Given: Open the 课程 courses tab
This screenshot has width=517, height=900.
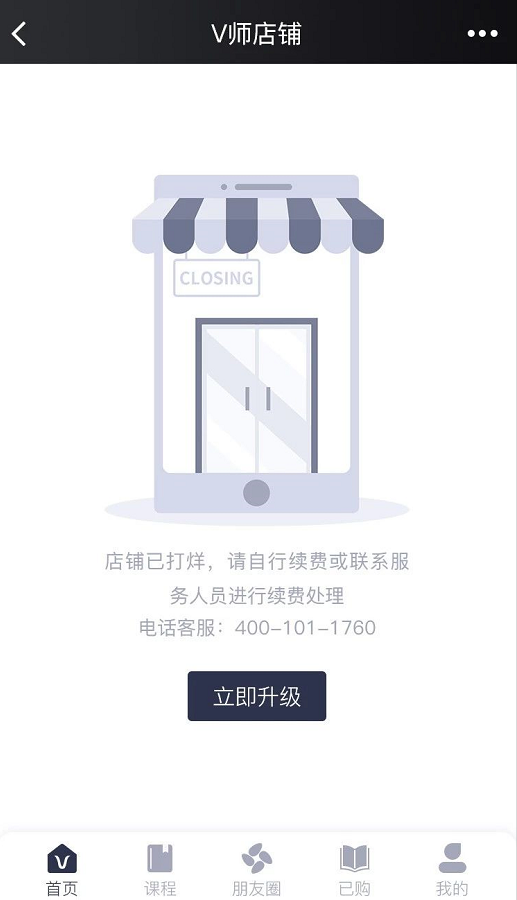Looking at the screenshot, I should pyautogui.click(x=160, y=870).
